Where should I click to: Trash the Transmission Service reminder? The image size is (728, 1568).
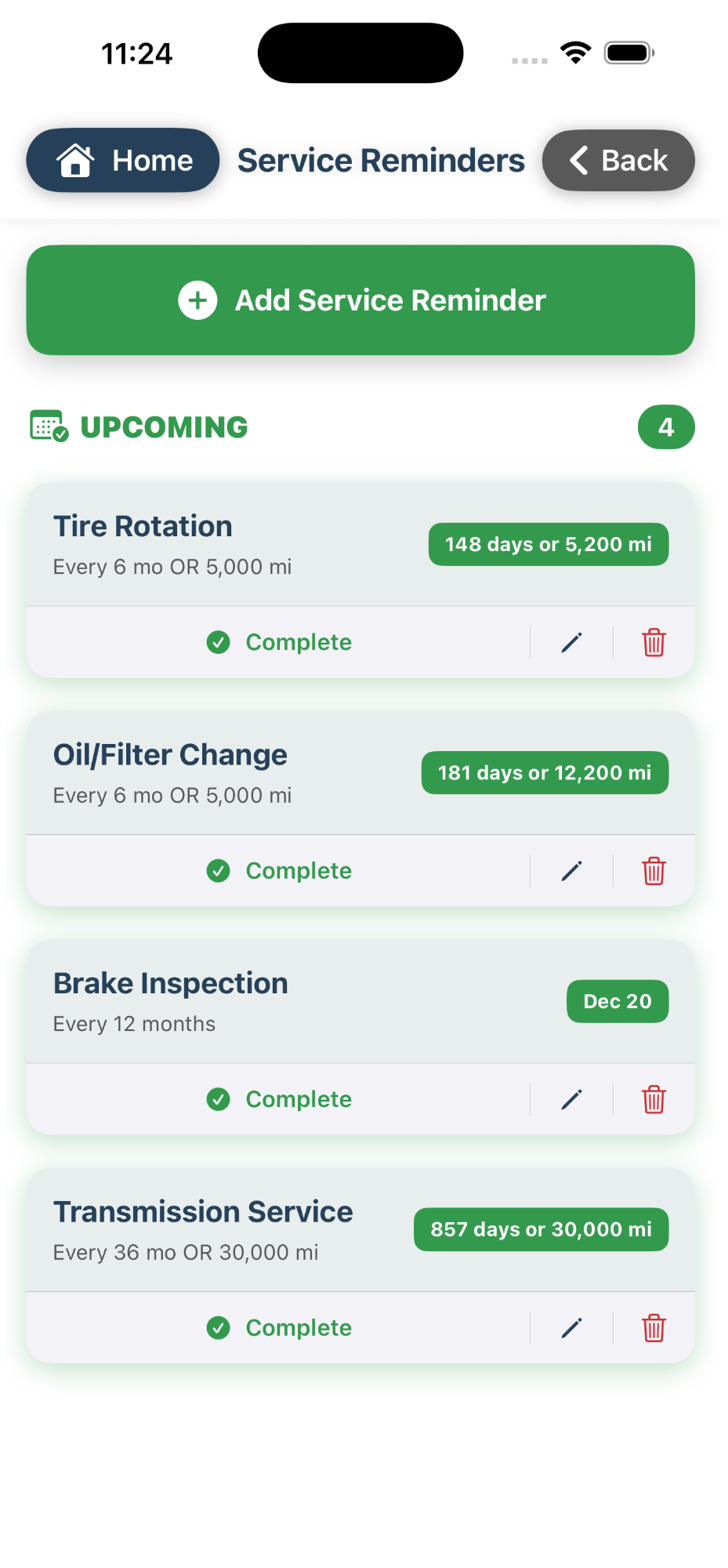pos(654,1328)
